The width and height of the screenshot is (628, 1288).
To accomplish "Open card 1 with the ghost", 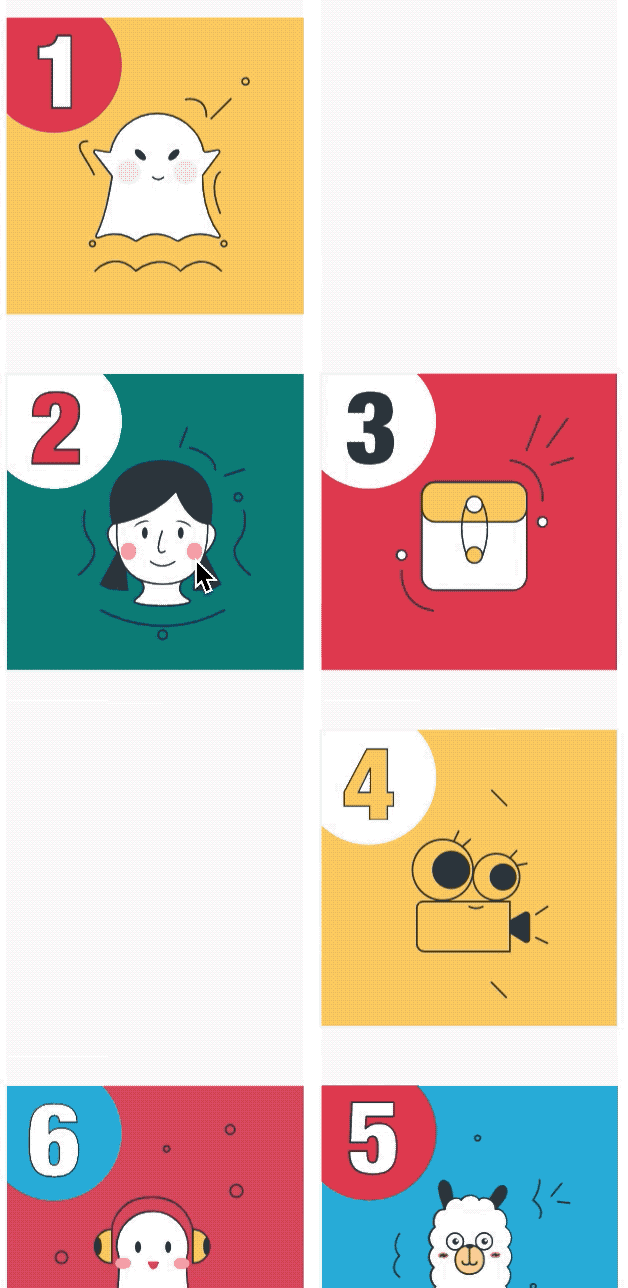I will coord(155,166).
